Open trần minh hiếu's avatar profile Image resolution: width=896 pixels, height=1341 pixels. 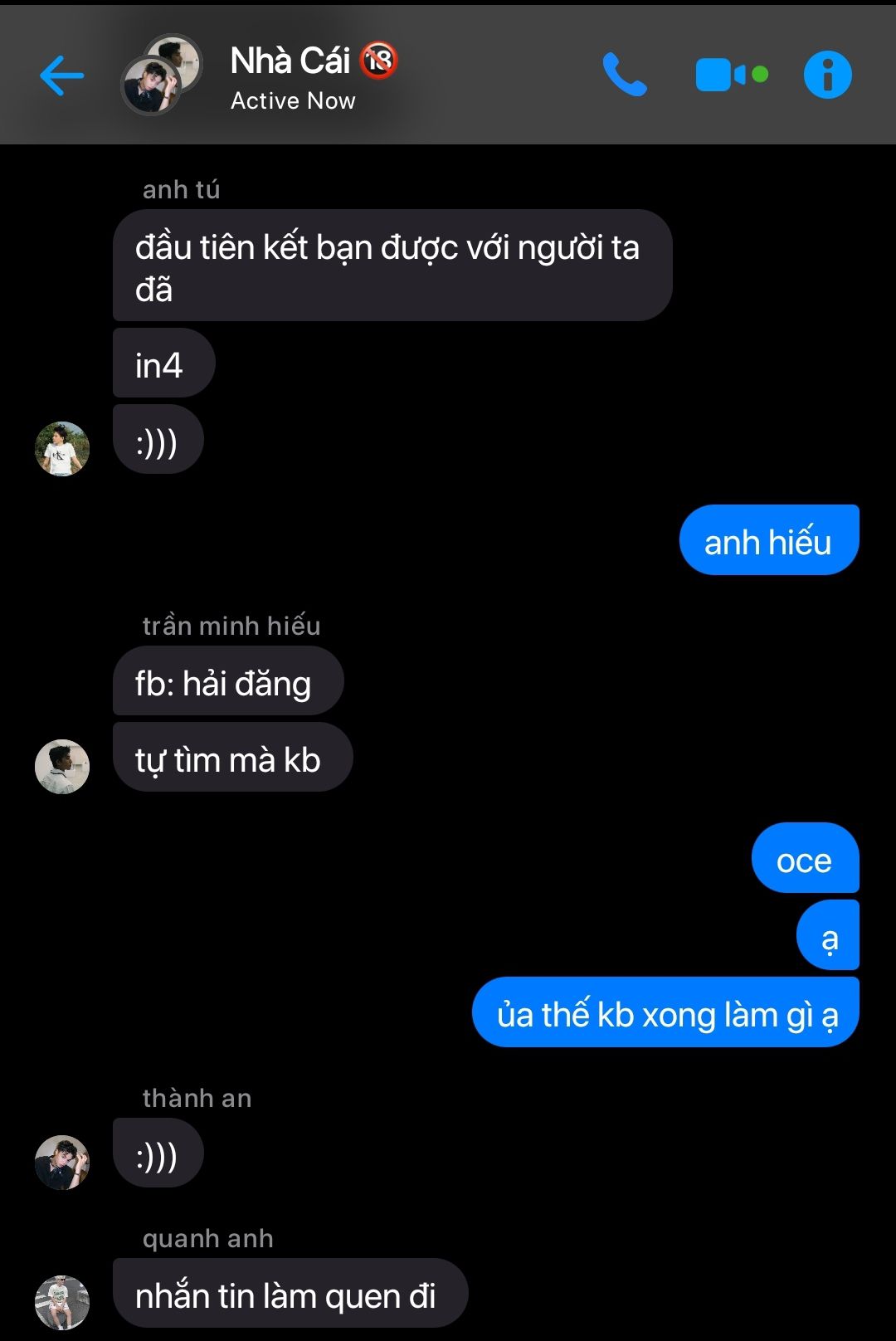tap(62, 767)
